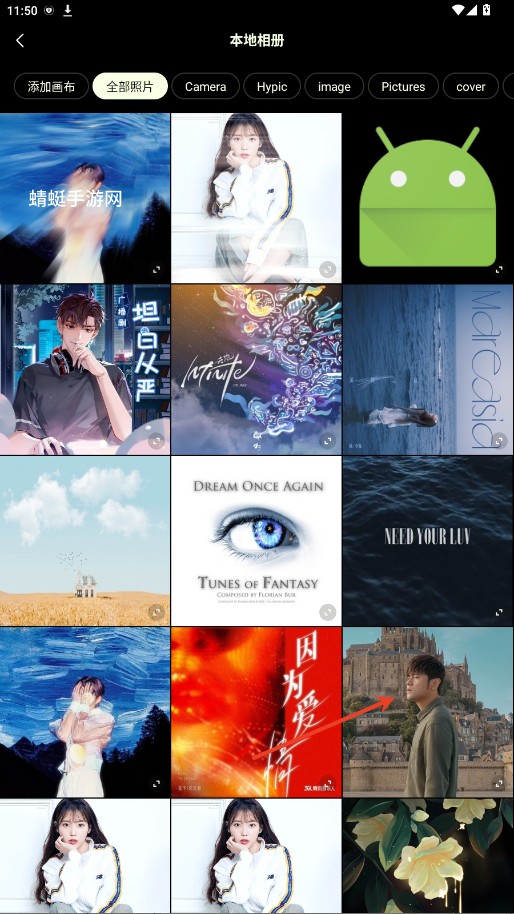Screen dimensions: 514x914
Task: Choose the 坦白从严 anime boy image
Action: pos(85,370)
